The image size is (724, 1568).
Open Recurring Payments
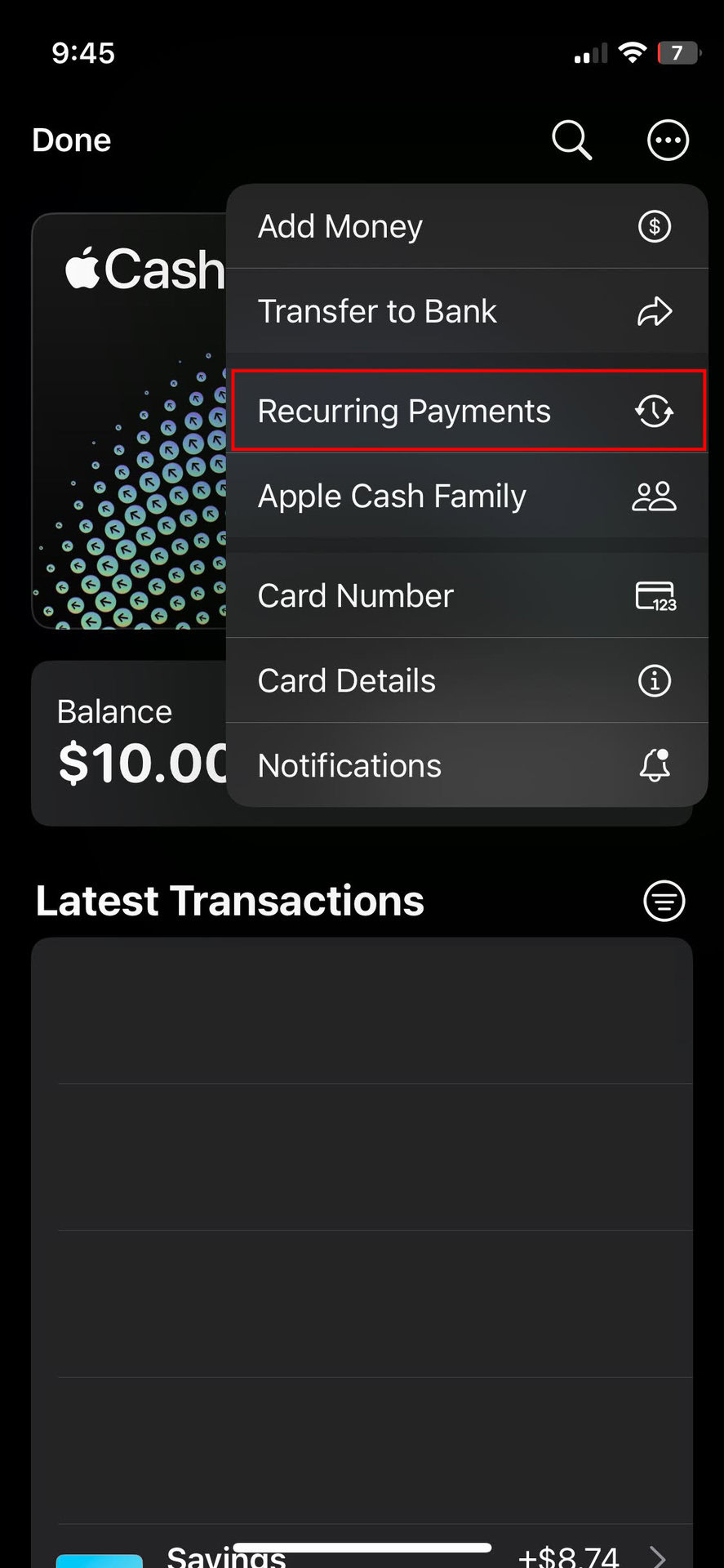(466, 411)
